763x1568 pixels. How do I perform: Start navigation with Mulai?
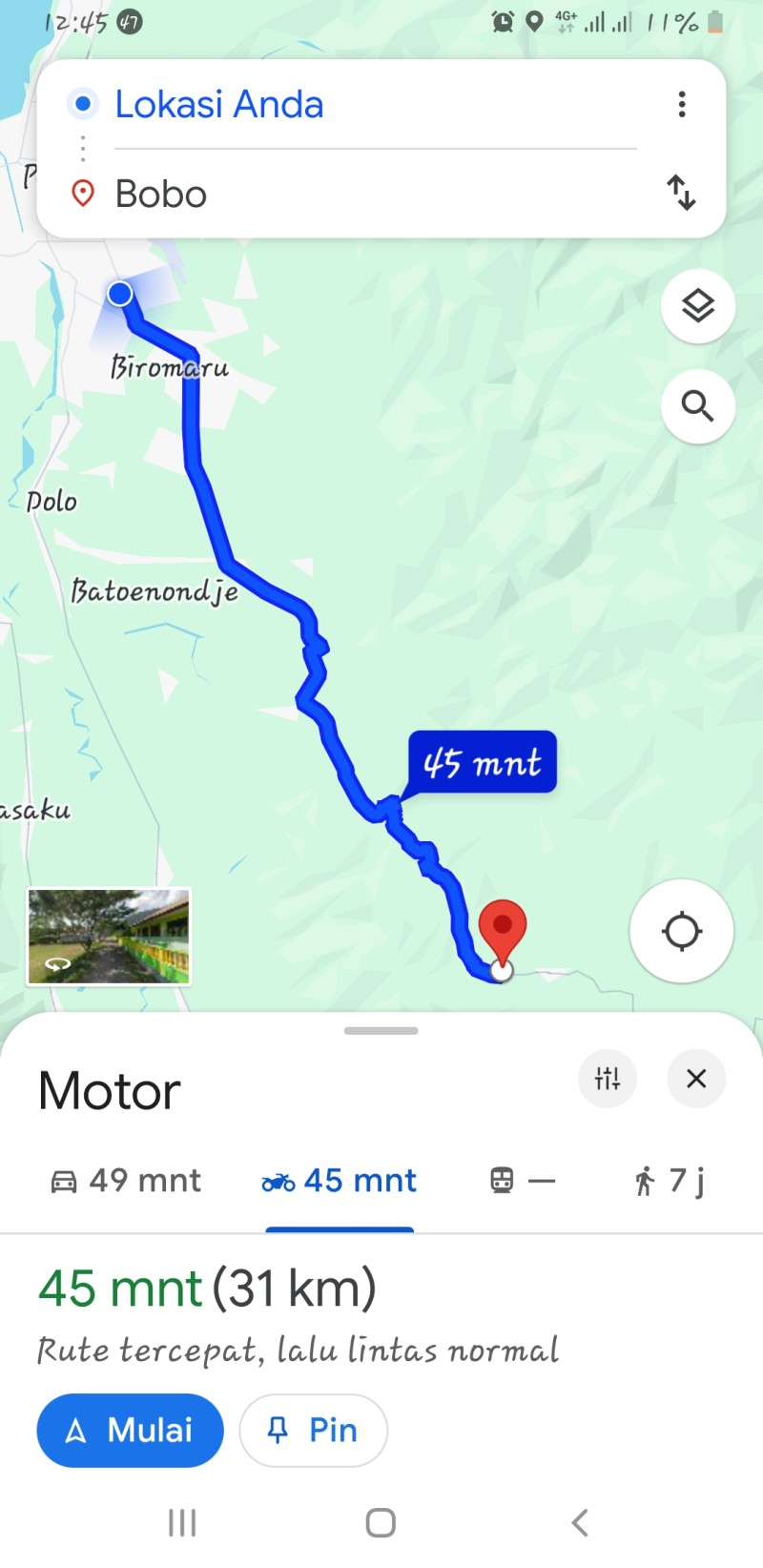pos(130,1430)
